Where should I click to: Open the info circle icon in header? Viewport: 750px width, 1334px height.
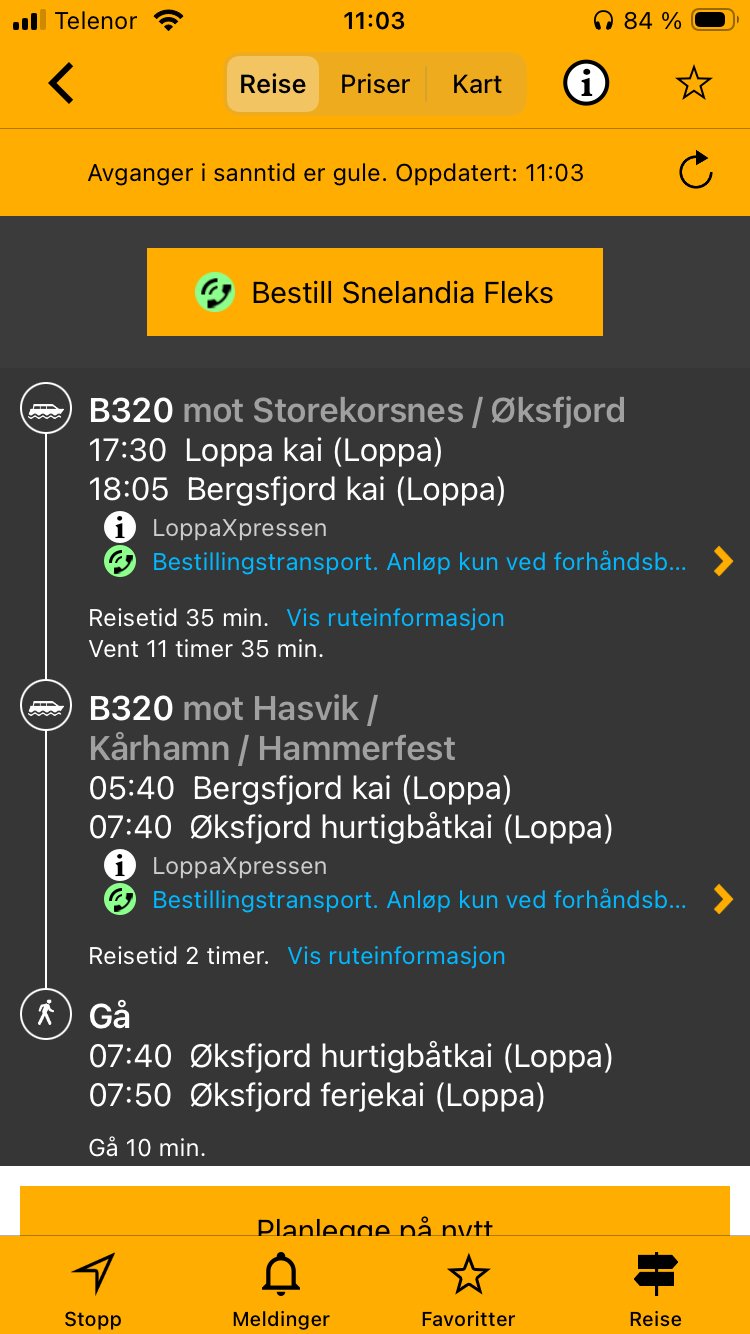(x=586, y=84)
